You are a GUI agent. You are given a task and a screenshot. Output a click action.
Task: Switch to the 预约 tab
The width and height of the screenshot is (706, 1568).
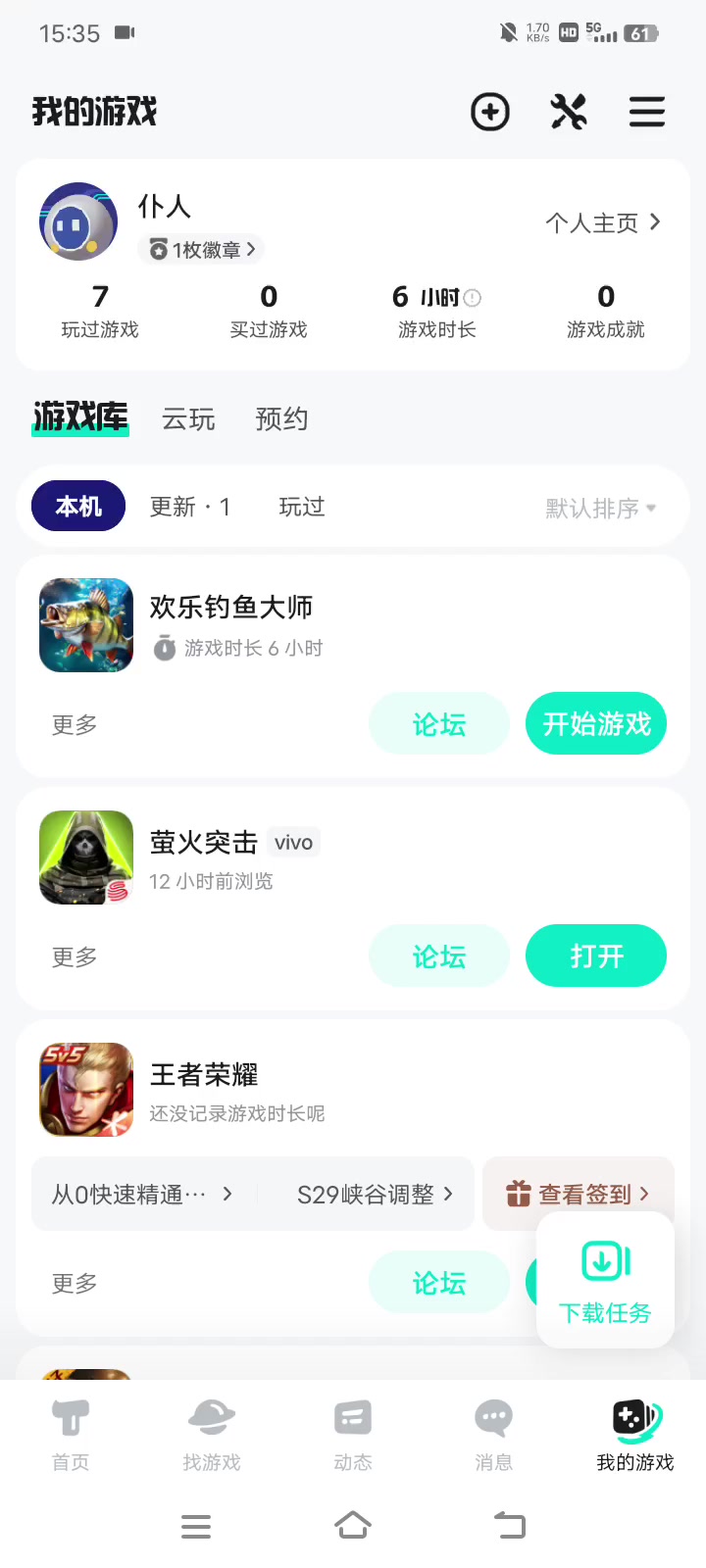[281, 419]
